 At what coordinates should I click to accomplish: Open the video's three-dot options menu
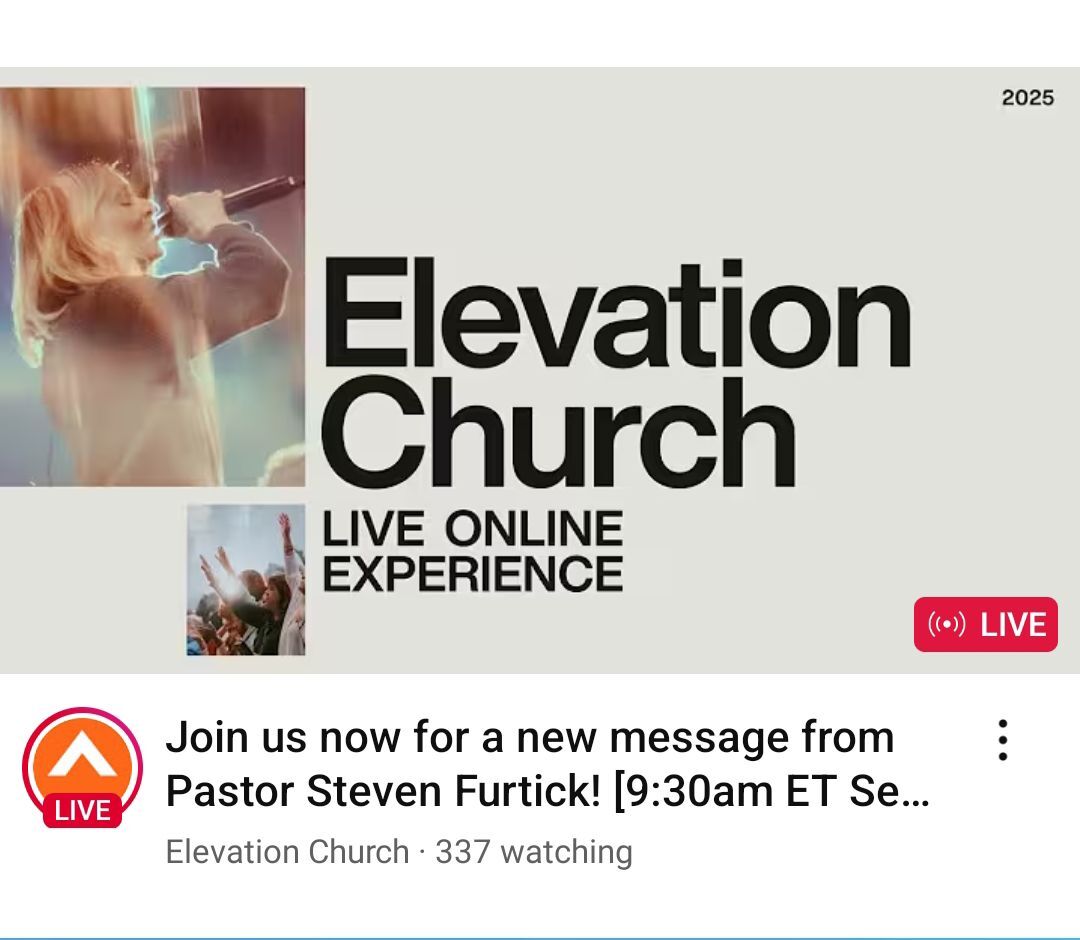[1002, 741]
